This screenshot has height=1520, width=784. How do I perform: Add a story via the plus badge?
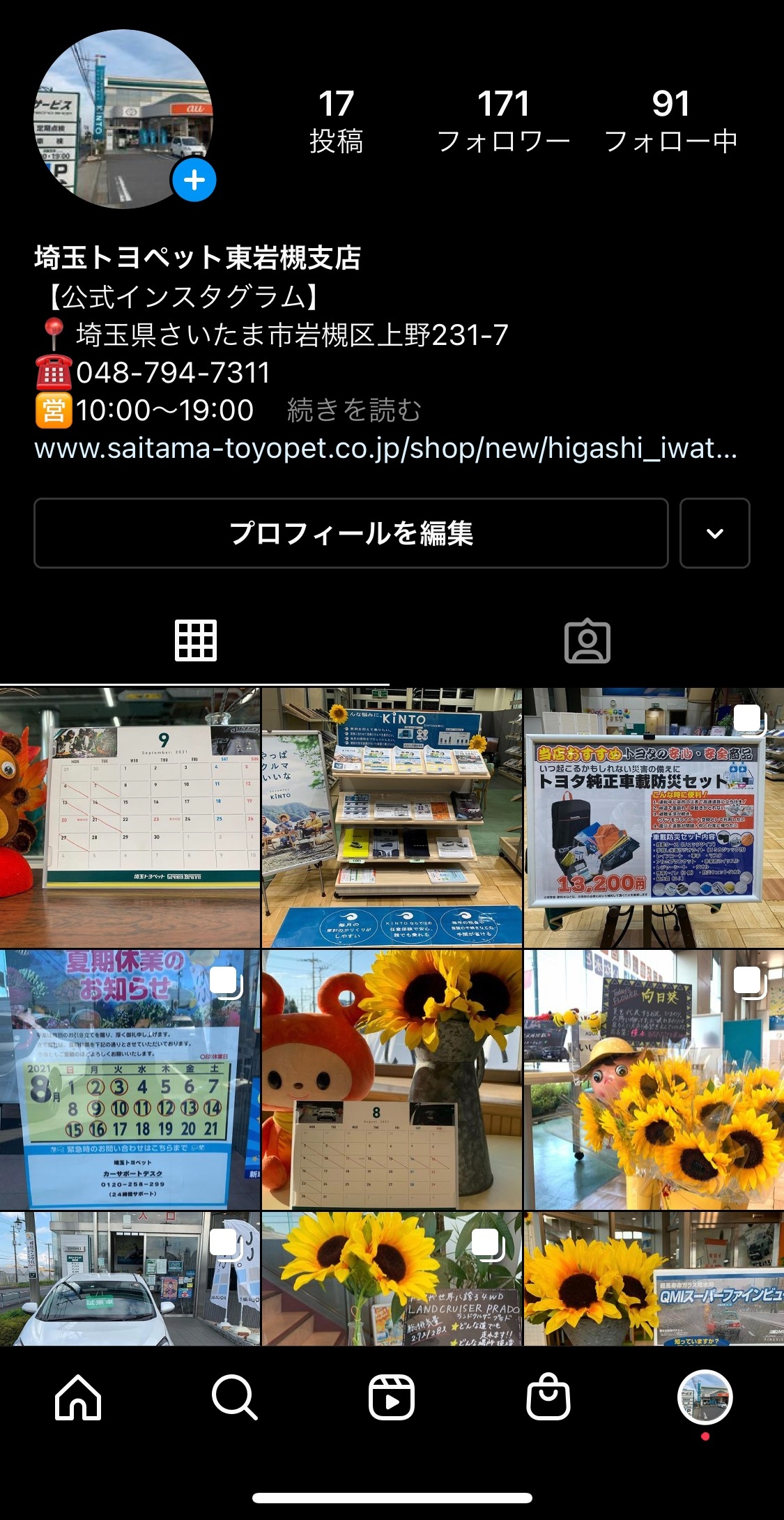(x=194, y=181)
